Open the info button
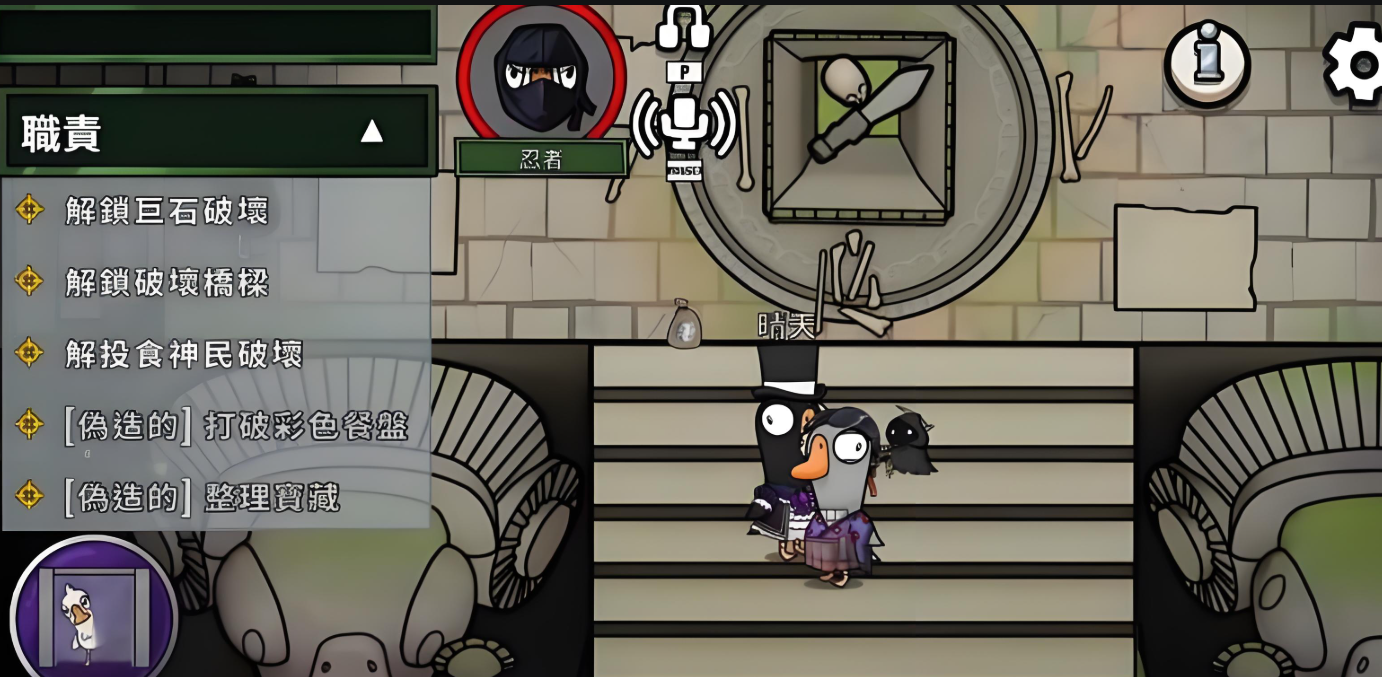Screen dimensions: 1382x677 (1207, 64)
